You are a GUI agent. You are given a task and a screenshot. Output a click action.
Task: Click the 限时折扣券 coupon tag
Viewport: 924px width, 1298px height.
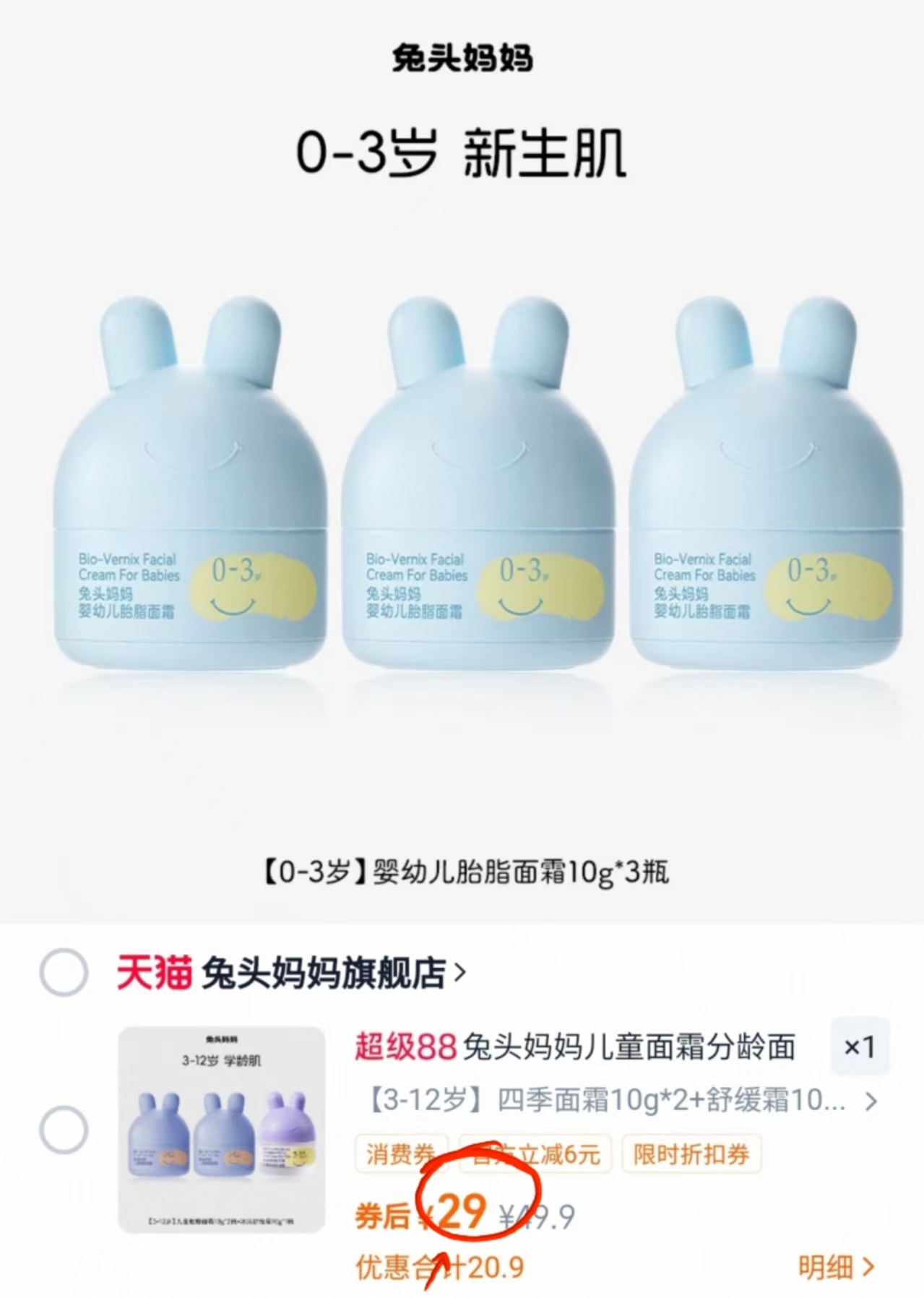click(693, 1155)
